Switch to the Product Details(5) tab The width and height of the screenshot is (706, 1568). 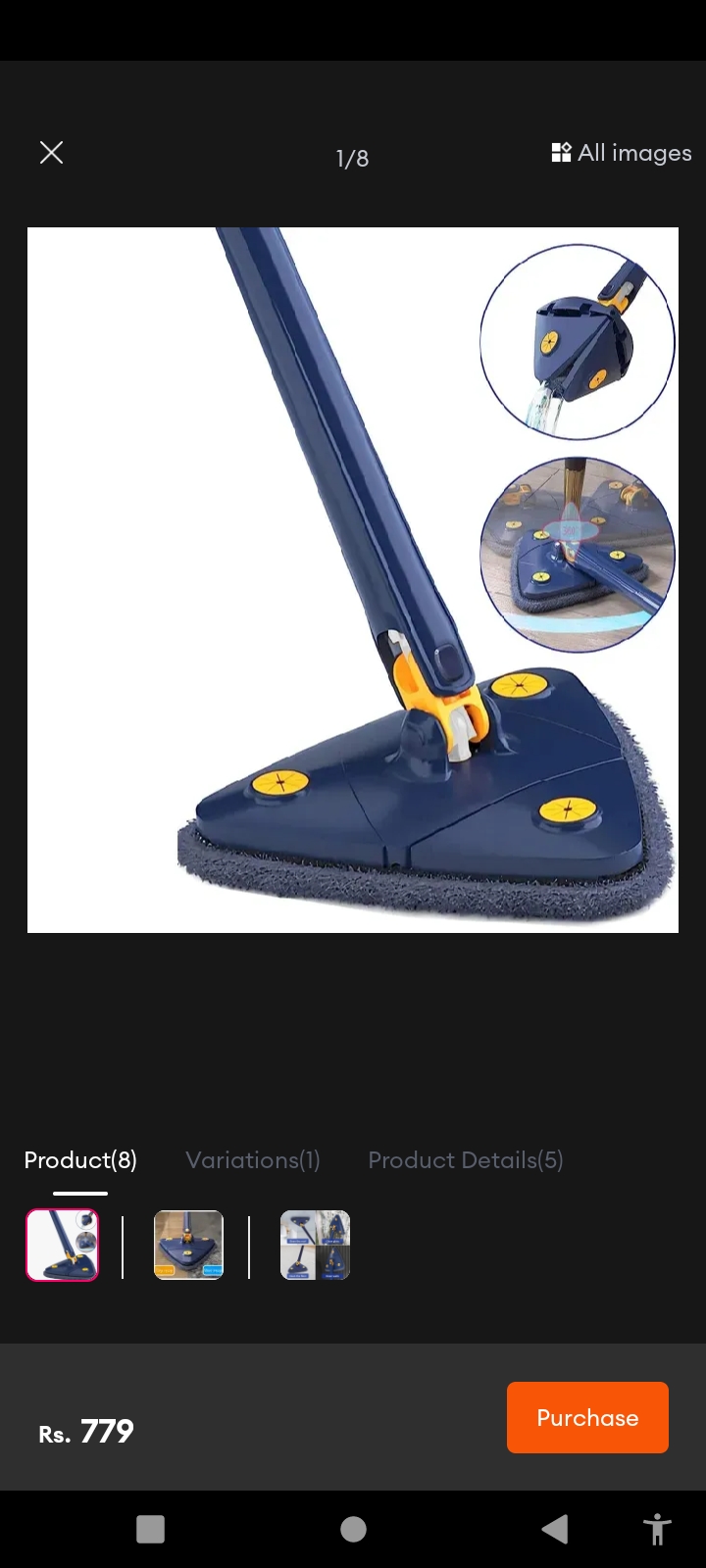466,1160
